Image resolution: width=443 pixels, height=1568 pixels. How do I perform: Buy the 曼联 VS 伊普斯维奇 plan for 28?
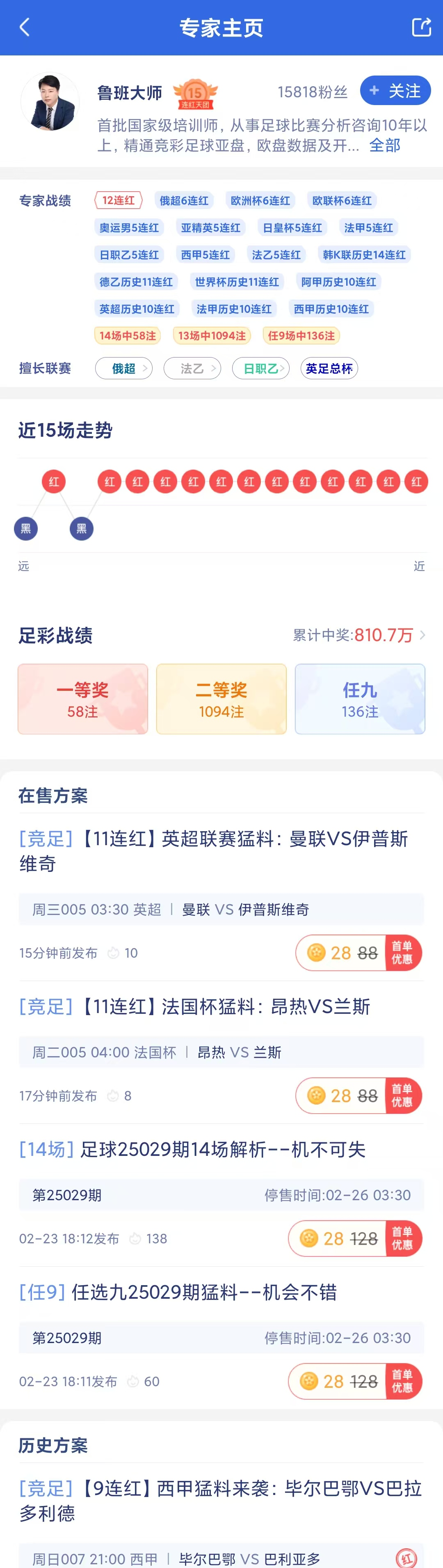click(359, 953)
